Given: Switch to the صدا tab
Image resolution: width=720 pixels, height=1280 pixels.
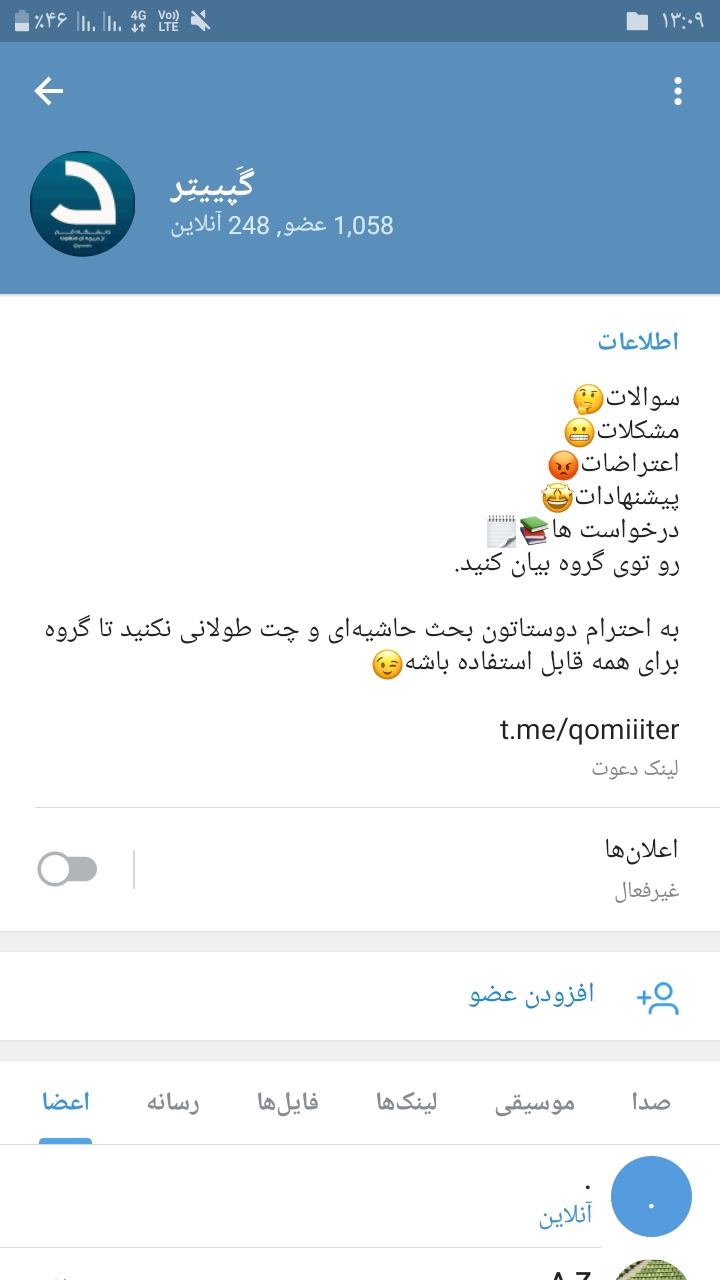Looking at the screenshot, I should tap(650, 1102).
